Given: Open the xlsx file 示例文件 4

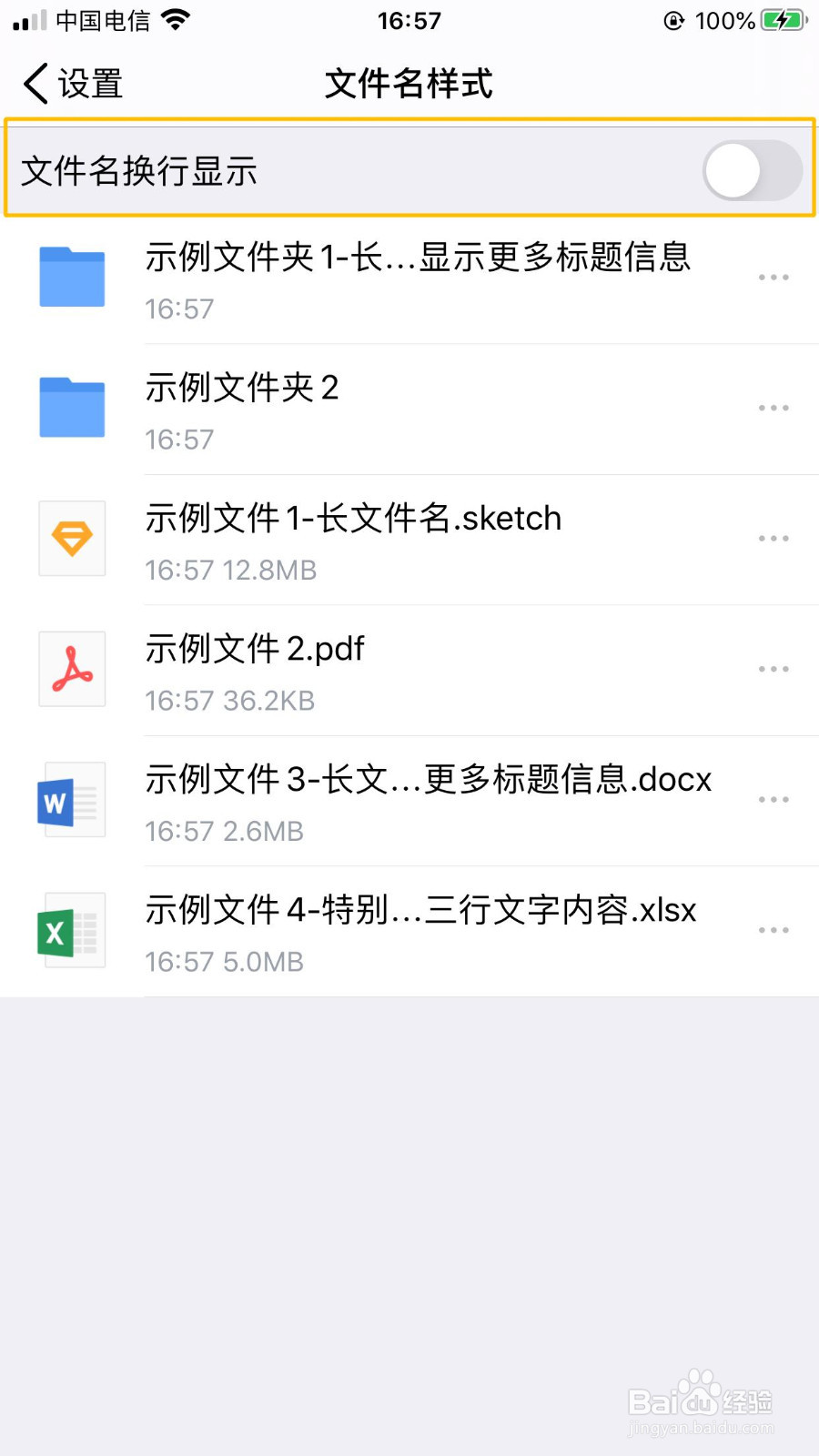Looking at the screenshot, I should click(409, 931).
